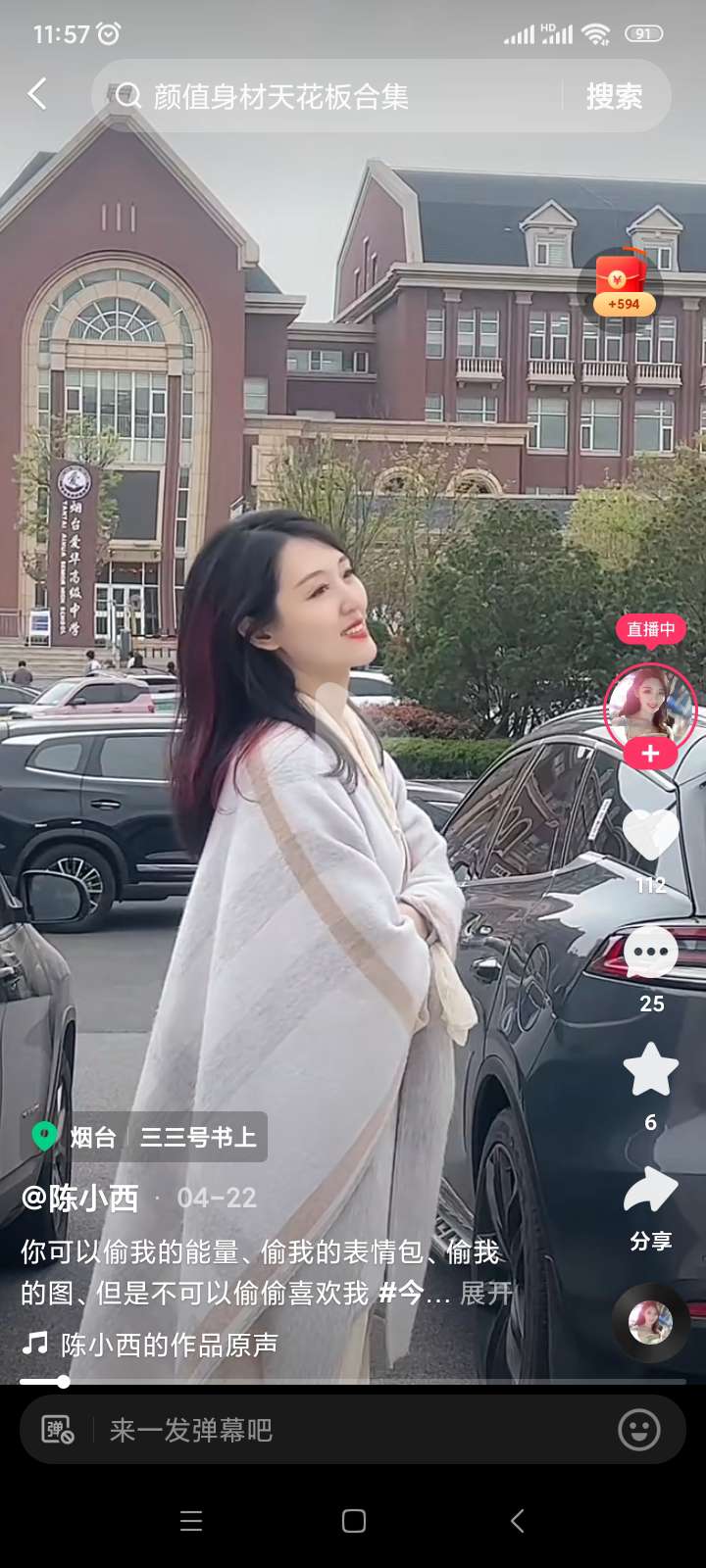Add this video to favorites star
706x1568 pixels.
click(650, 1071)
